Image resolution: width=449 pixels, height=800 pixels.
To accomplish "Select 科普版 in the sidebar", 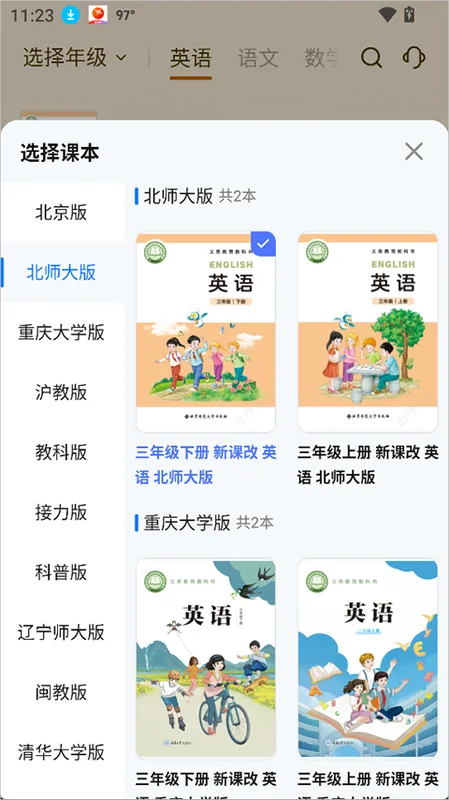I will pyautogui.click(x=62, y=572).
